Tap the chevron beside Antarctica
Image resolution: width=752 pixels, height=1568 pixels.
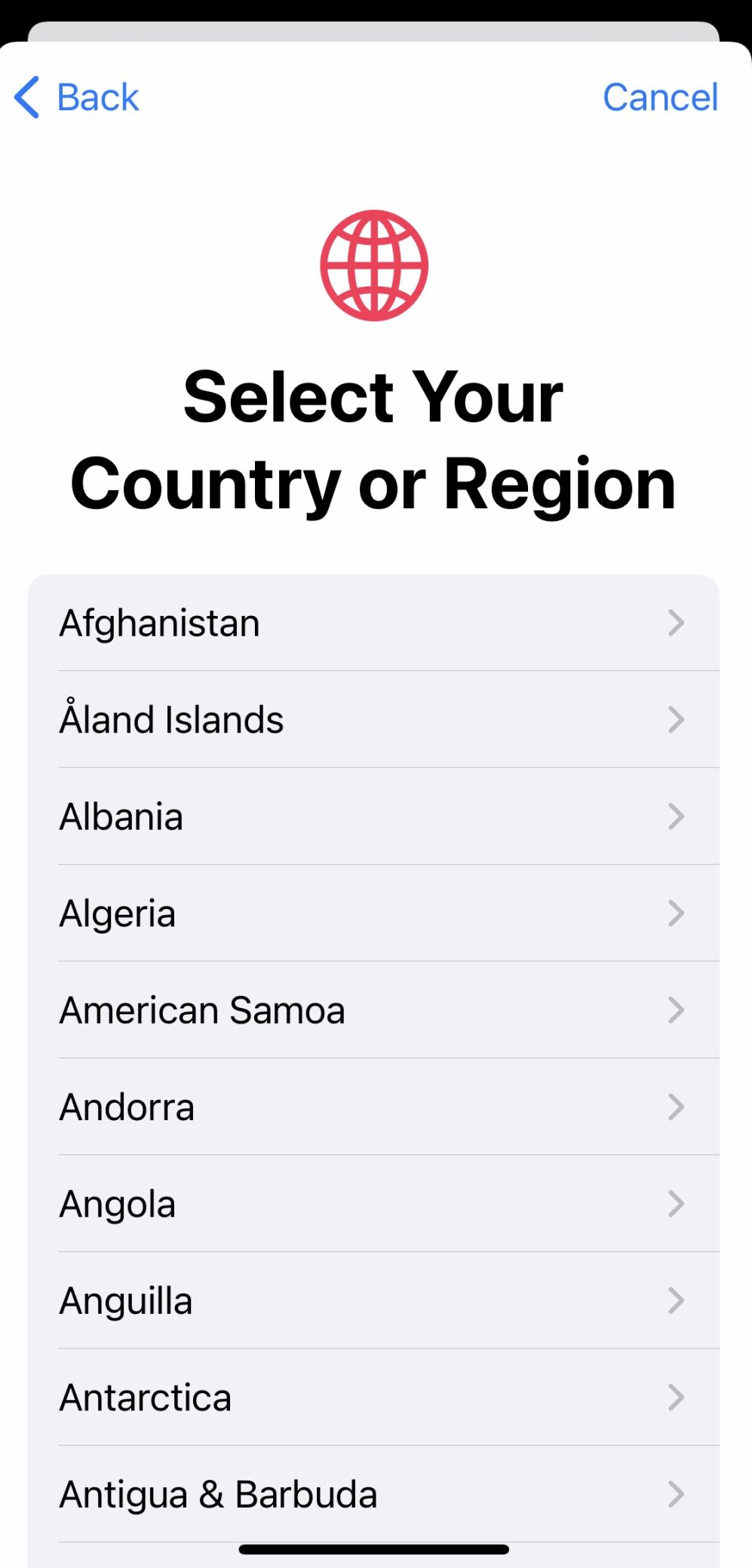[675, 1398]
